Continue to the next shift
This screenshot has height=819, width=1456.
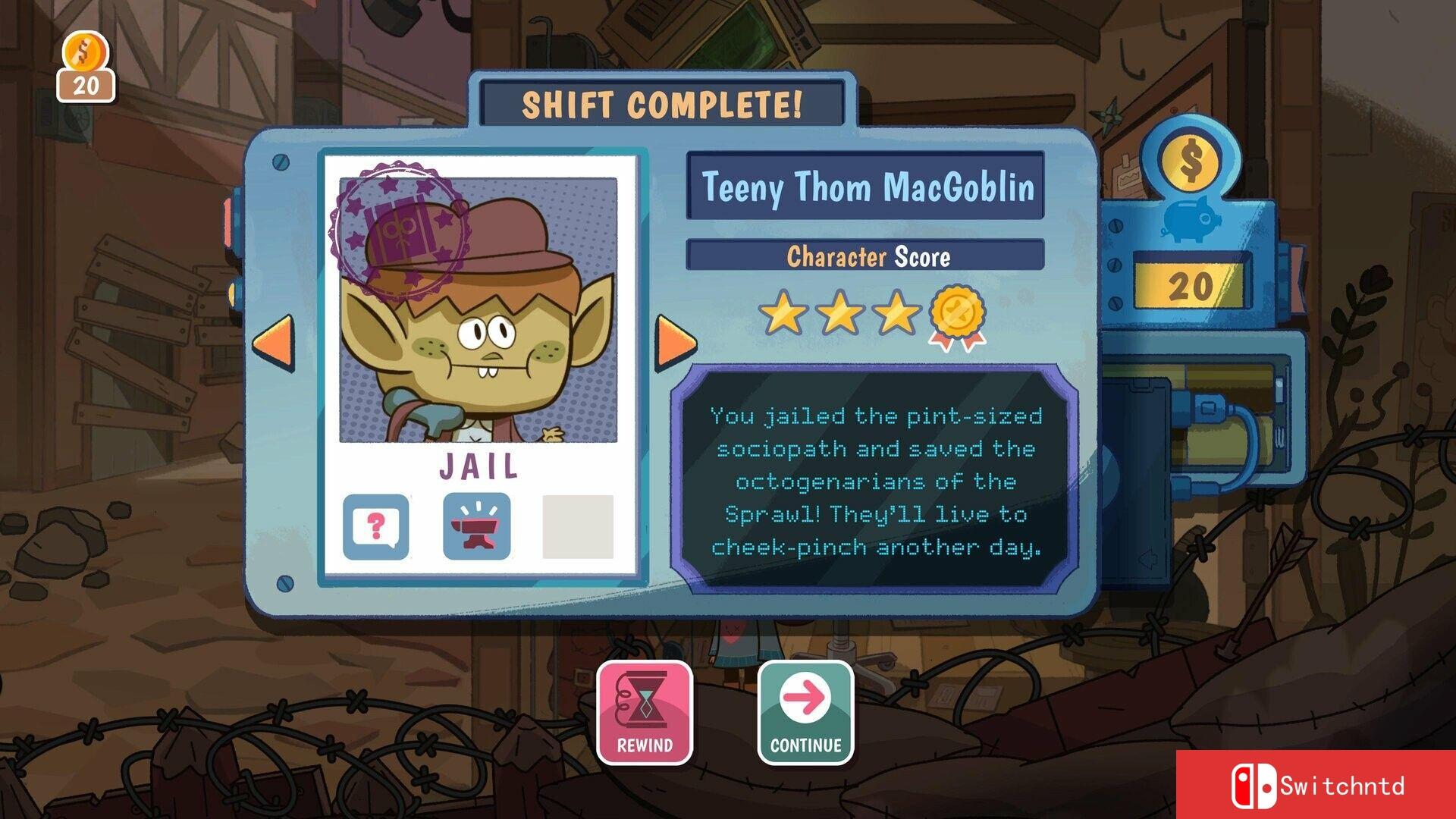805,712
